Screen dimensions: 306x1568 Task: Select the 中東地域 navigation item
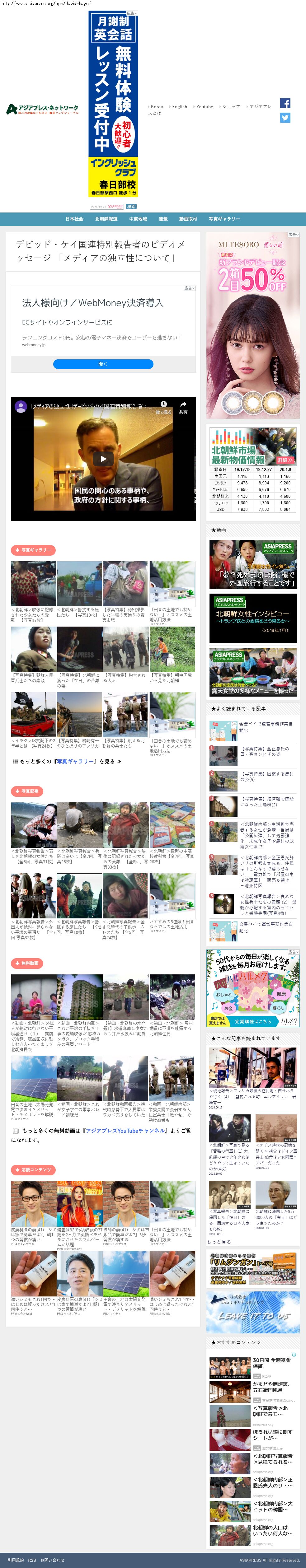click(138, 218)
